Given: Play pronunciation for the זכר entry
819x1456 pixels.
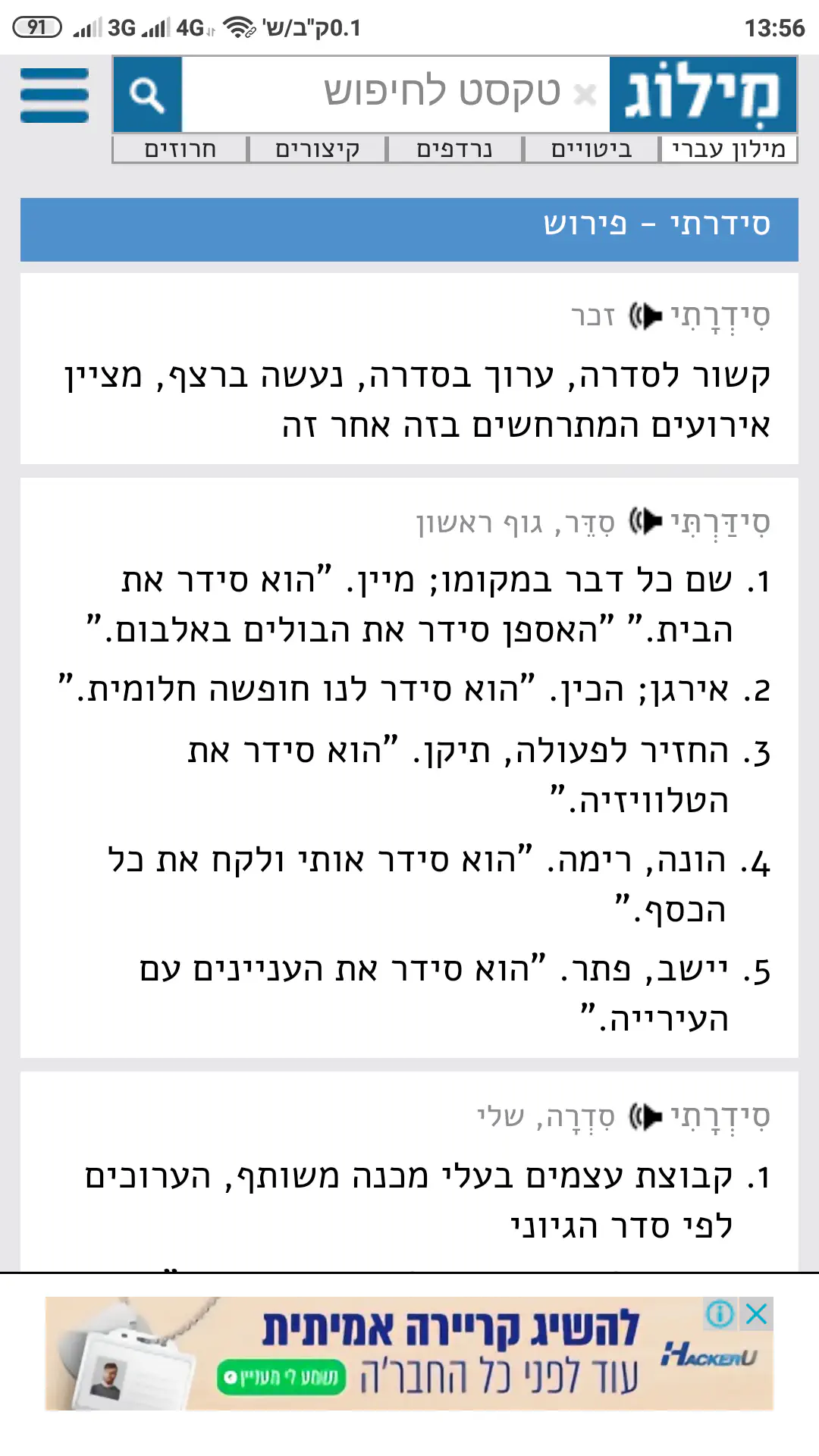Looking at the screenshot, I should click(645, 315).
